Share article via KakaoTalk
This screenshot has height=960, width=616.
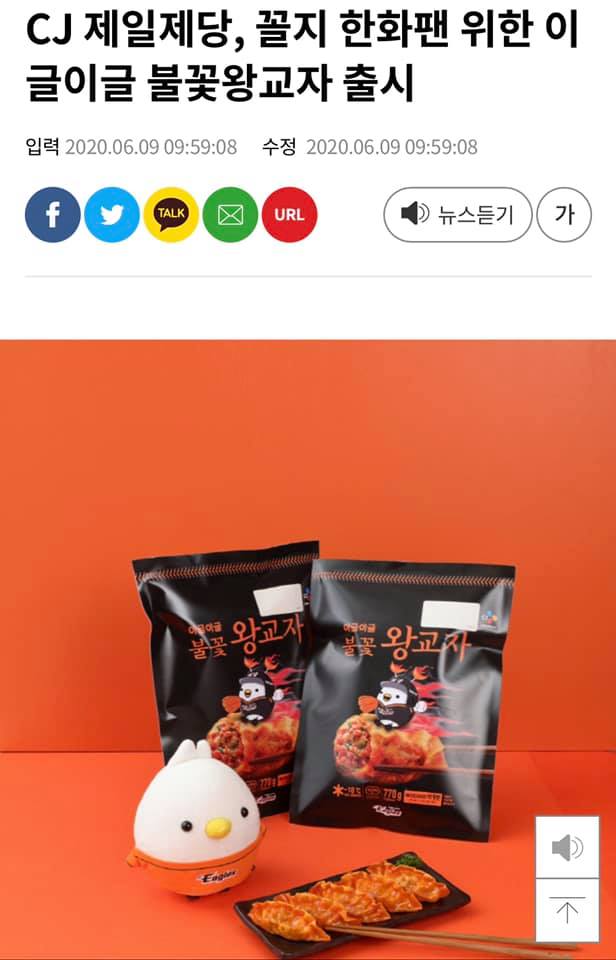click(x=171, y=214)
